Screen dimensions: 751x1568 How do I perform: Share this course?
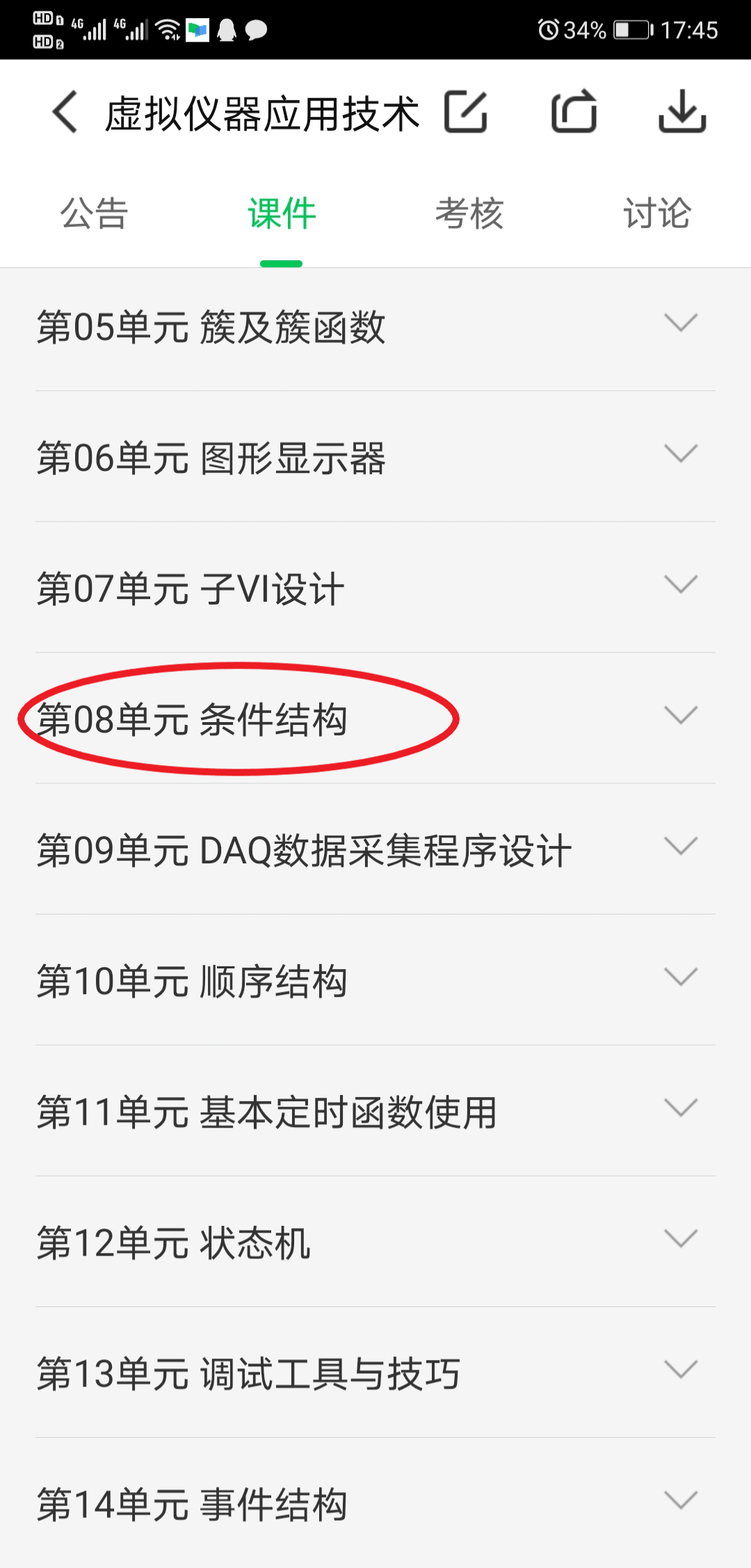[574, 112]
